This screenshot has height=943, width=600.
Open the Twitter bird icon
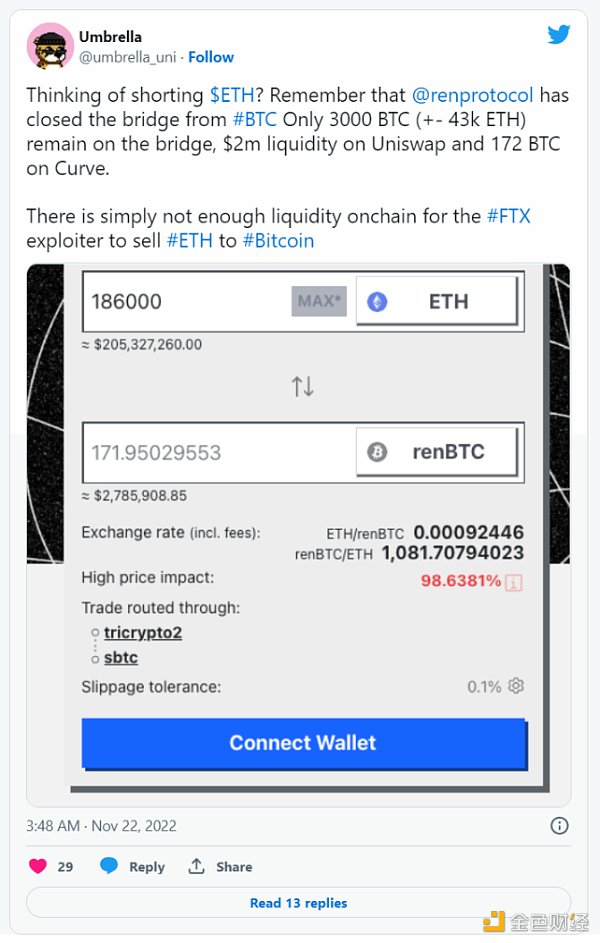(x=559, y=35)
